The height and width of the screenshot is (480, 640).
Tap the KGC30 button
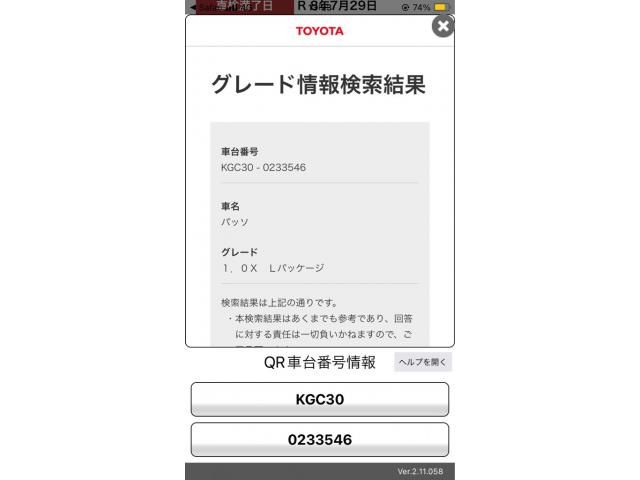[320, 399]
